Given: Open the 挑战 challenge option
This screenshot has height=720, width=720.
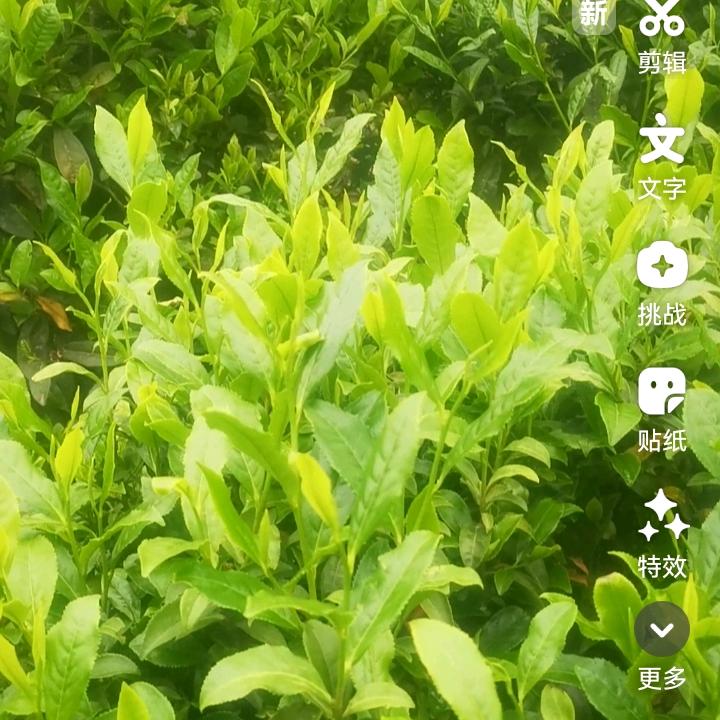Looking at the screenshot, I should (x=662, y=284).
